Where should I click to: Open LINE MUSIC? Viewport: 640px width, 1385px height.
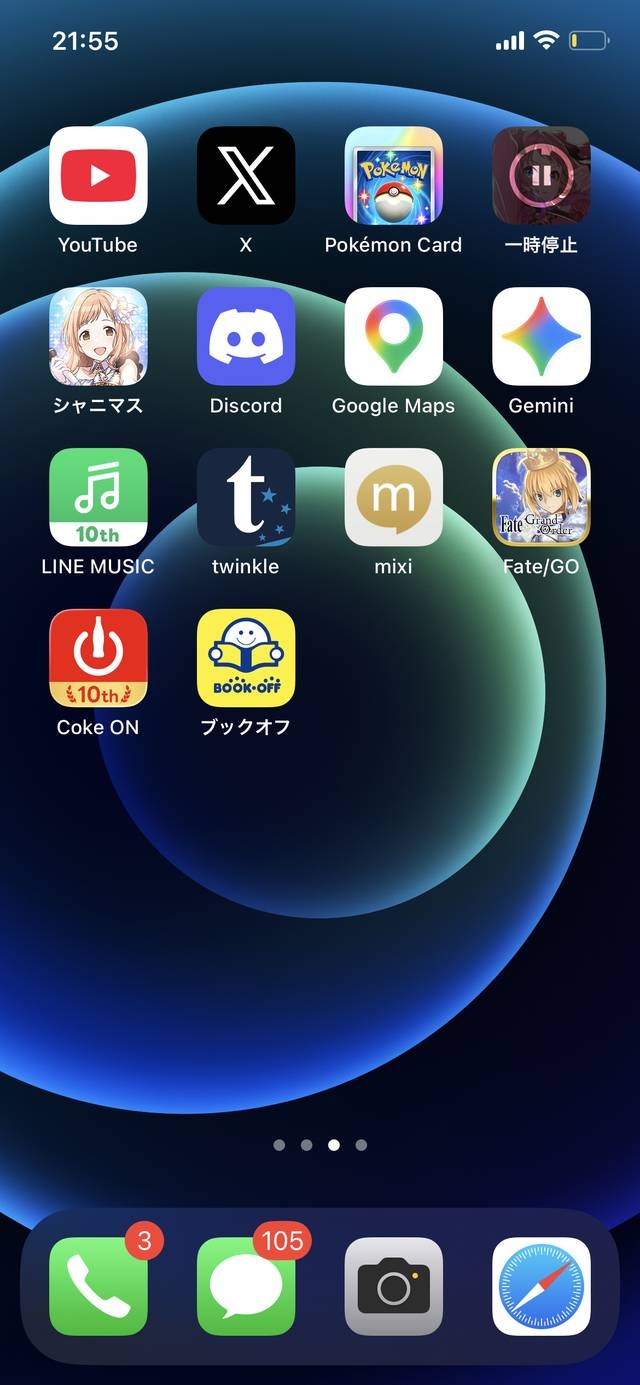98,497
